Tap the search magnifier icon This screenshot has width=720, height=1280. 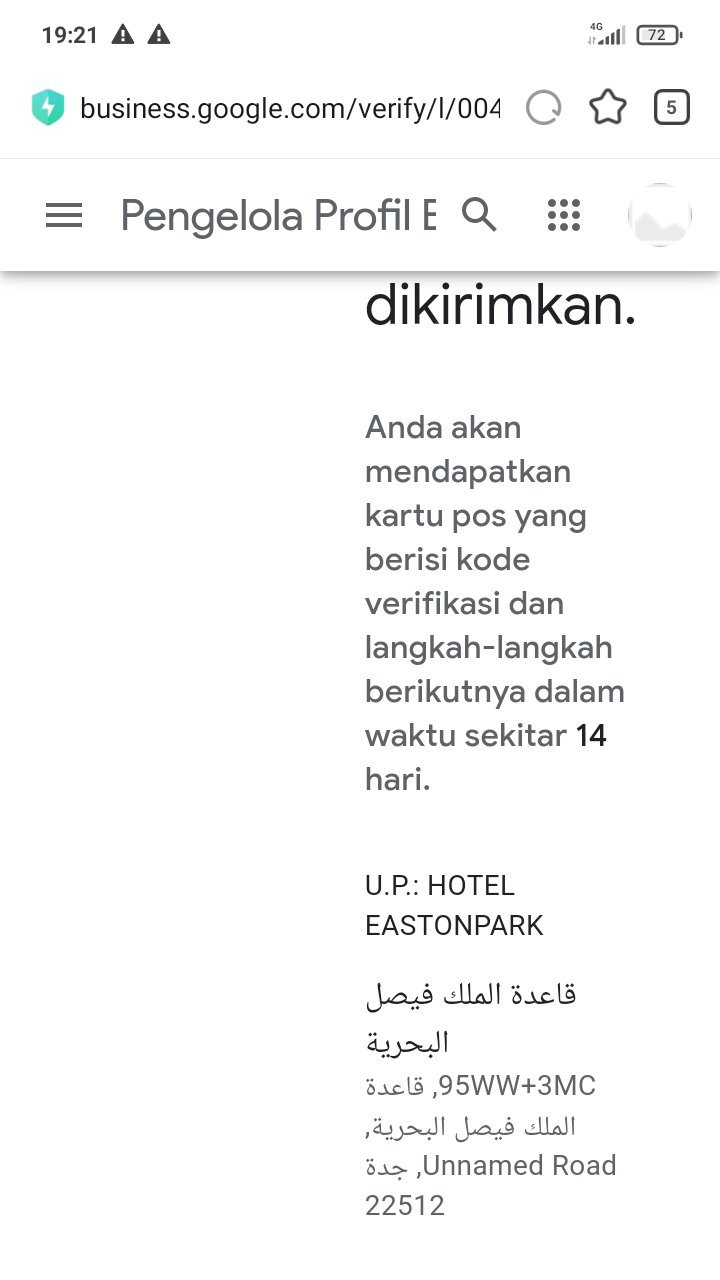coord(479,214)
